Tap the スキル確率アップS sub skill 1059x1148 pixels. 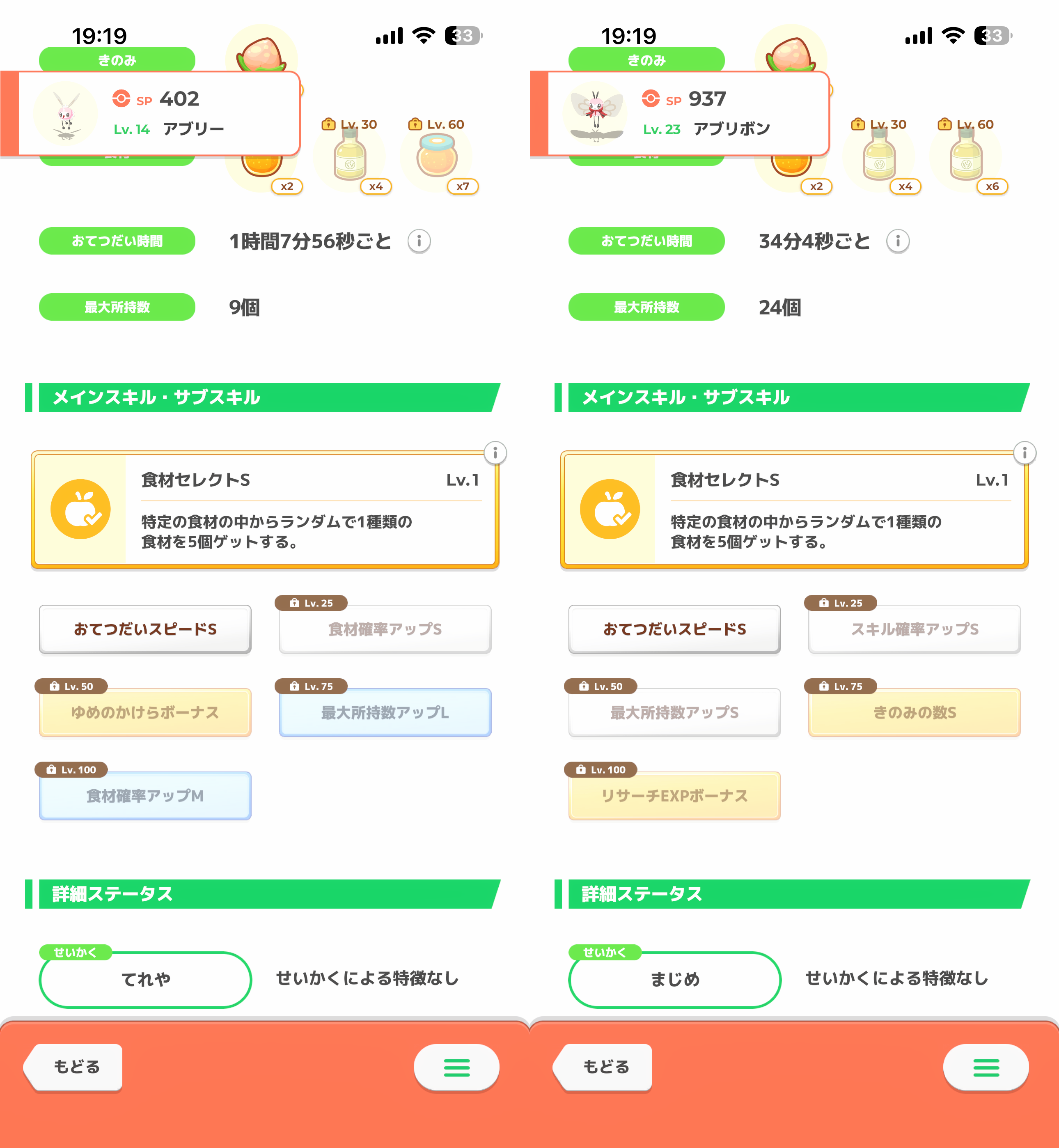pos(915,629)
